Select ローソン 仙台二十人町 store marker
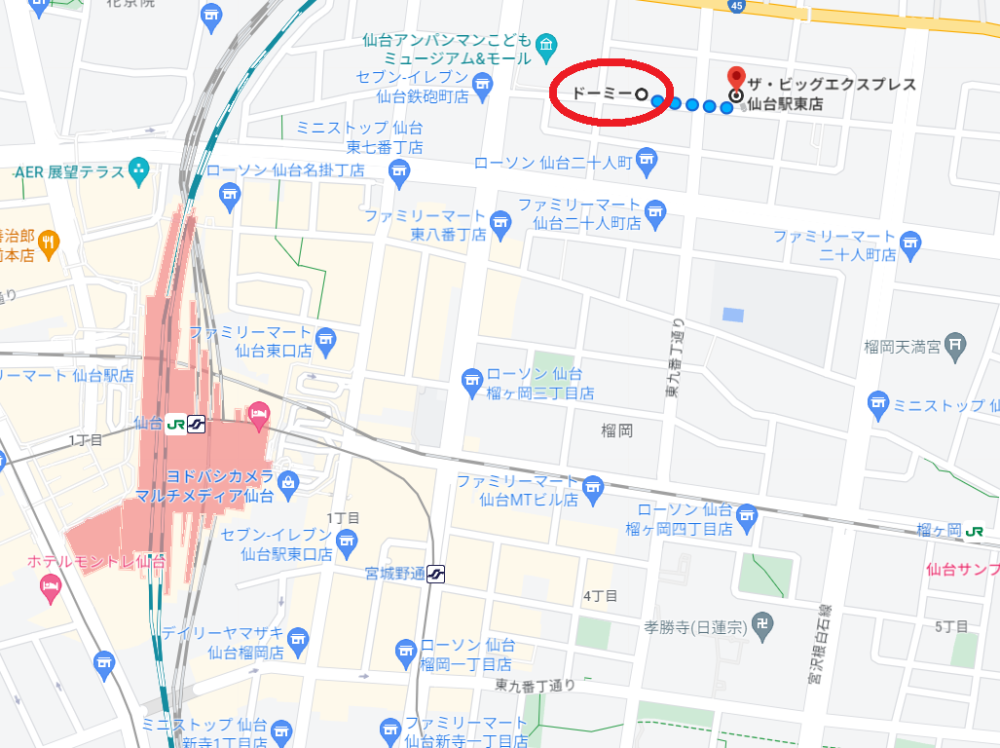The height and width of the screenshot is (748, 1000). 647,160
